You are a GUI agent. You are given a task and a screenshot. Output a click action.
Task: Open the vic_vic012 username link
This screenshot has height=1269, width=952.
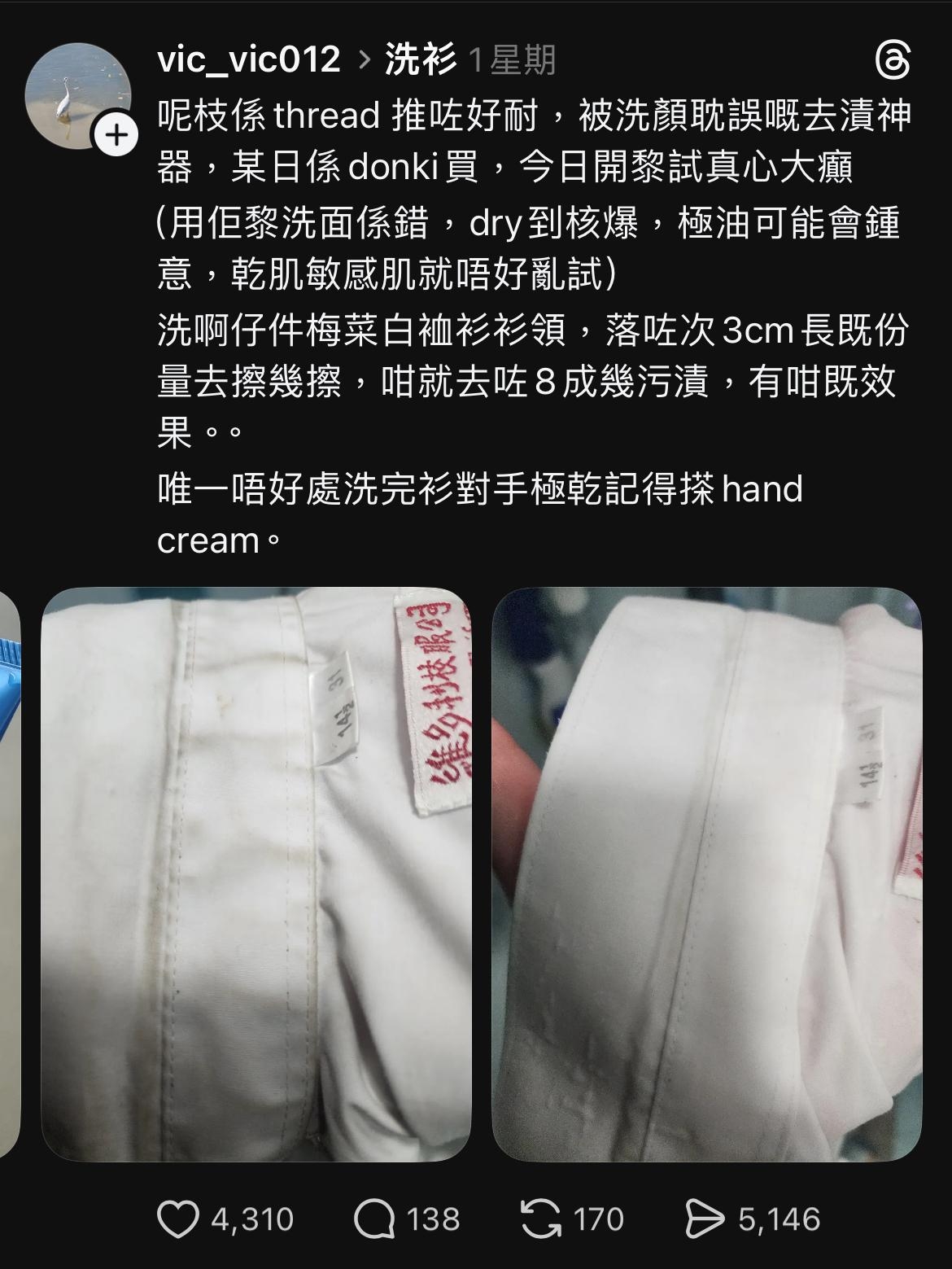[248, 60]
